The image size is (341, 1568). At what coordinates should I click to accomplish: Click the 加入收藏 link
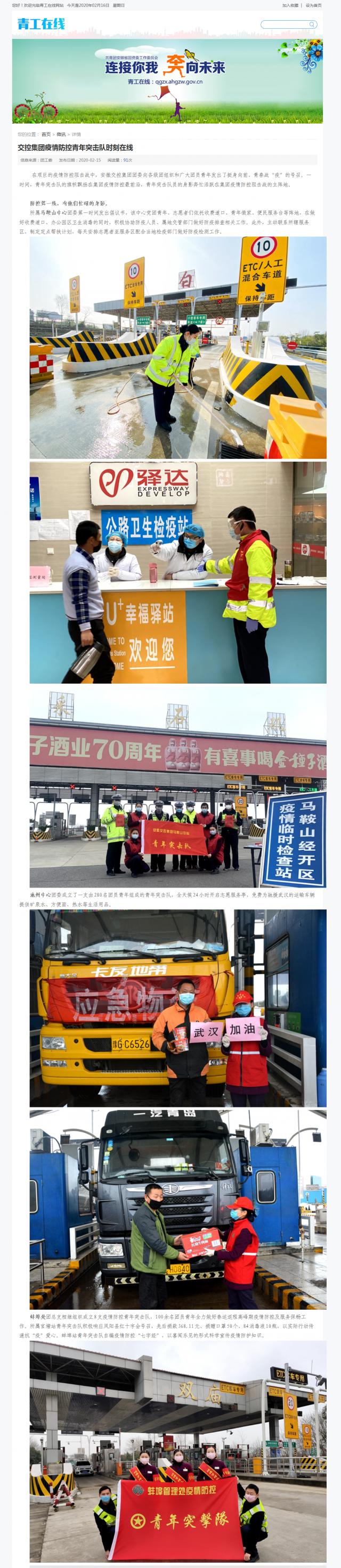[290, 5]
